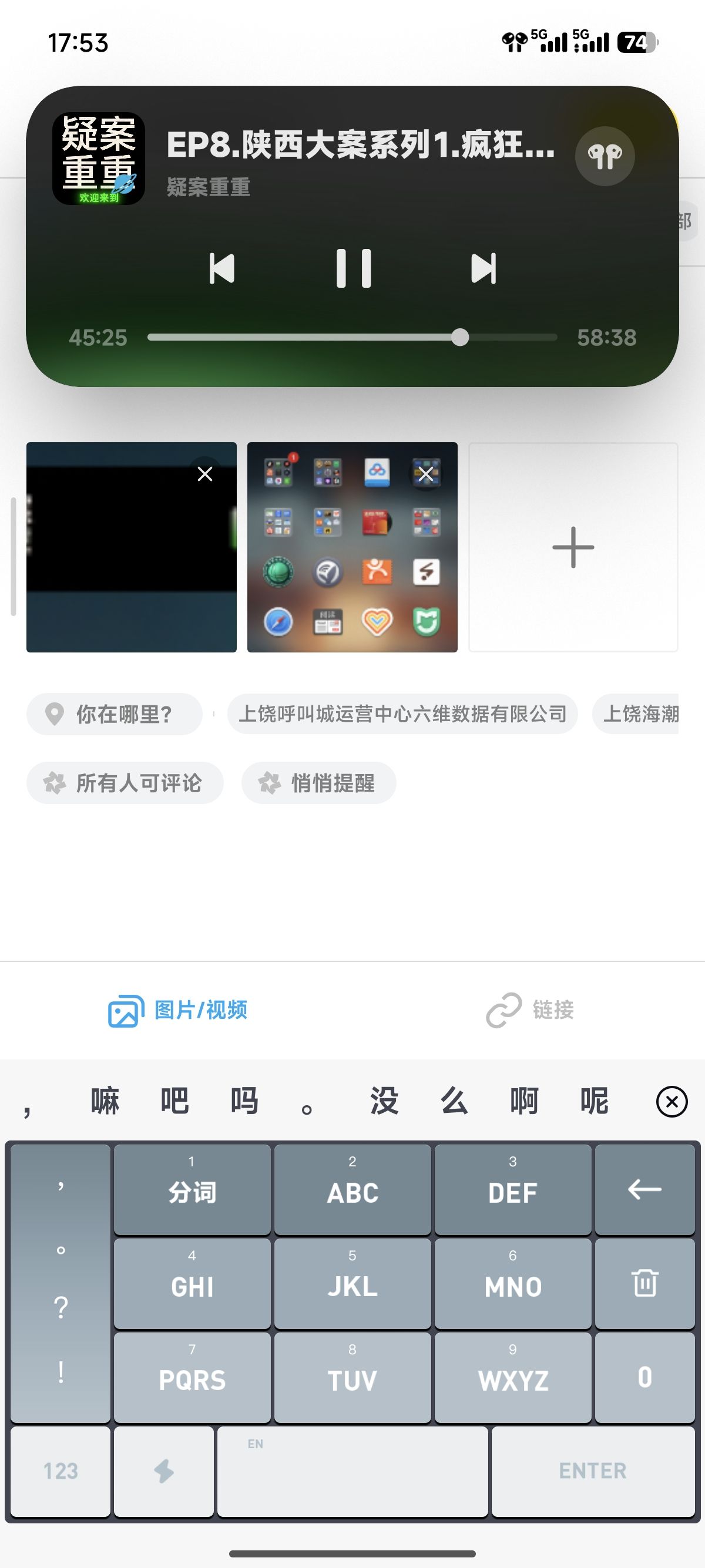
Task: Tap the keyboard trash clear key
Action: 644,1283
